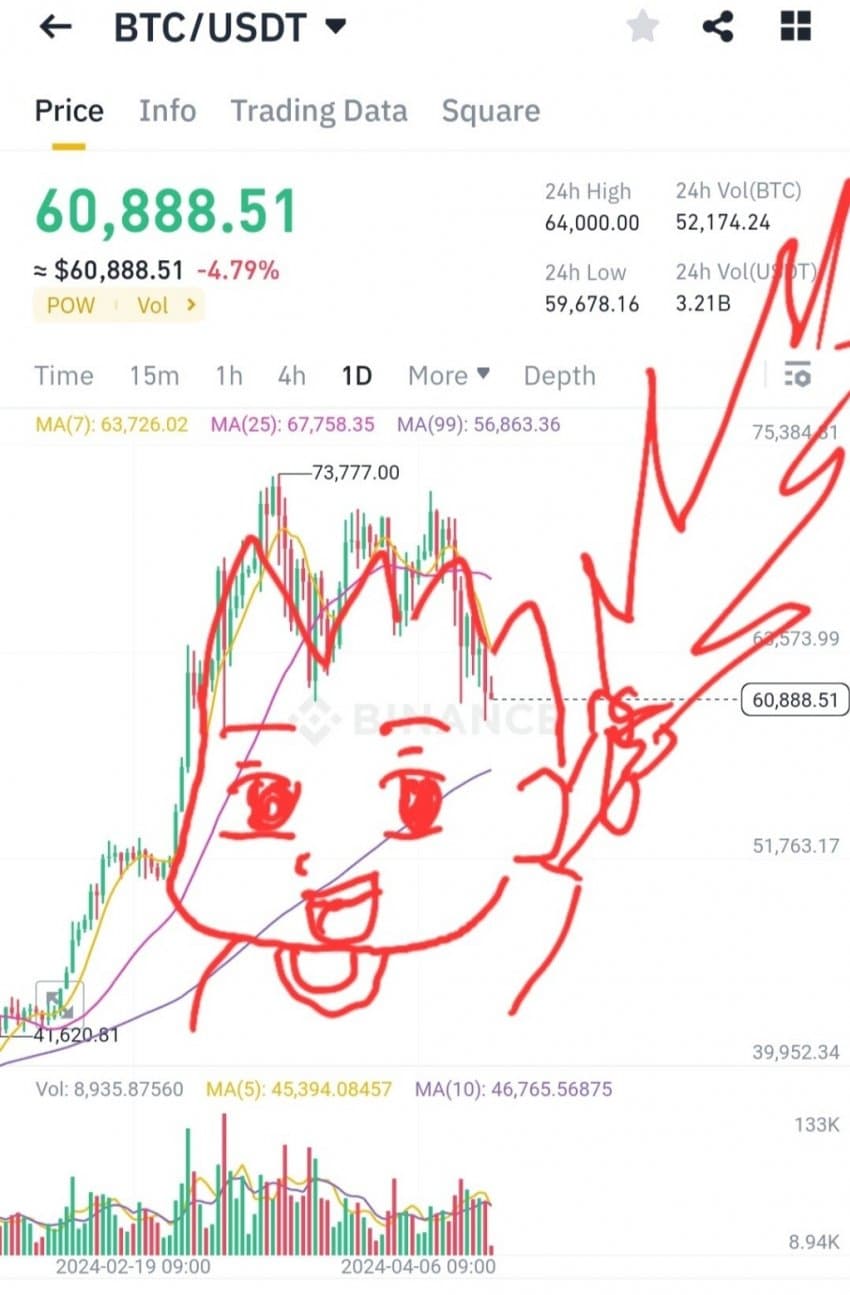Switch chart interval to 4h
Screen dimensions: 850x1295
pyautogui.click(x=292, y=376)
